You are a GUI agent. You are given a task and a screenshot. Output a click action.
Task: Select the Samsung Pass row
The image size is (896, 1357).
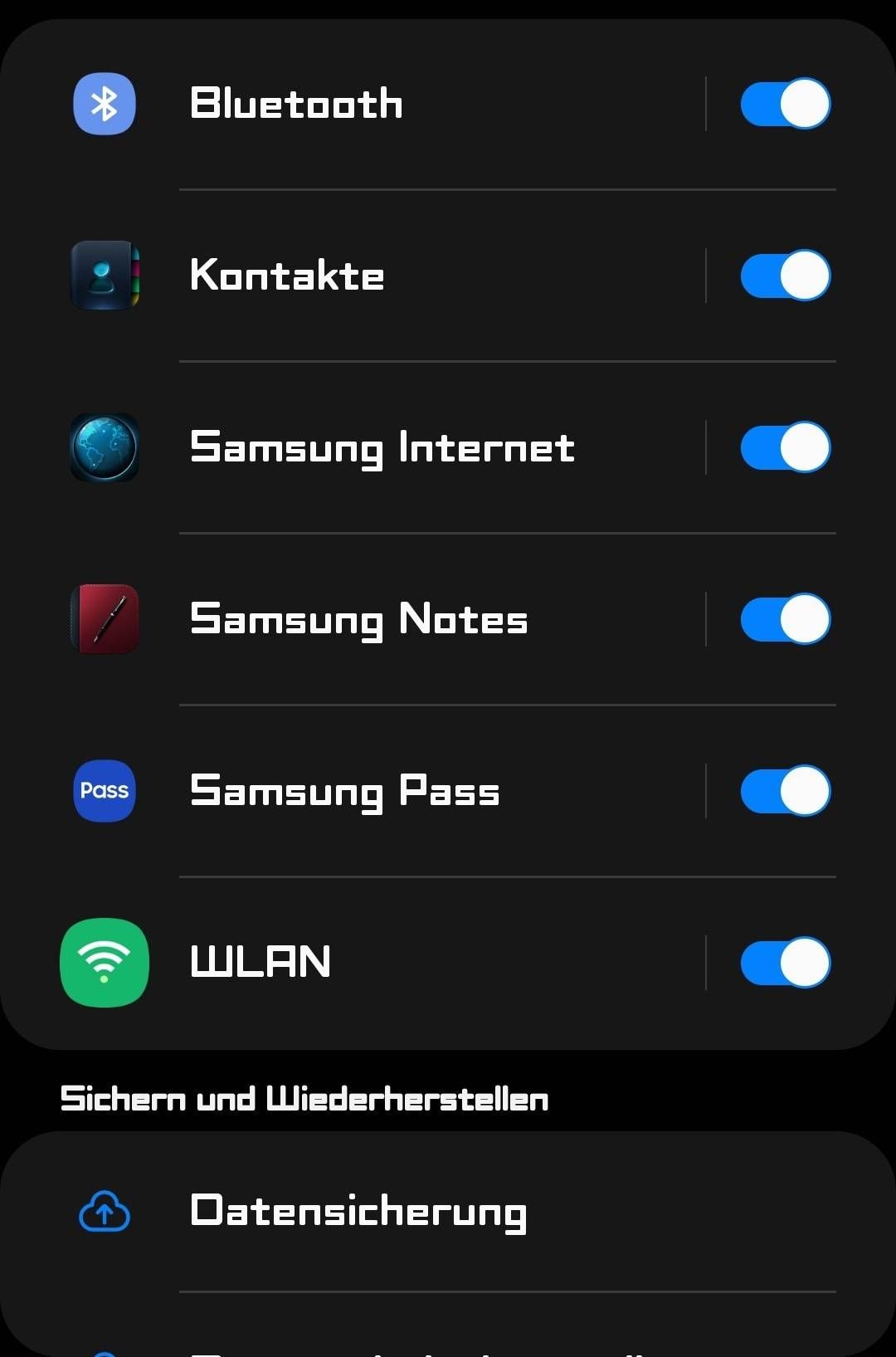click(345, 791)
